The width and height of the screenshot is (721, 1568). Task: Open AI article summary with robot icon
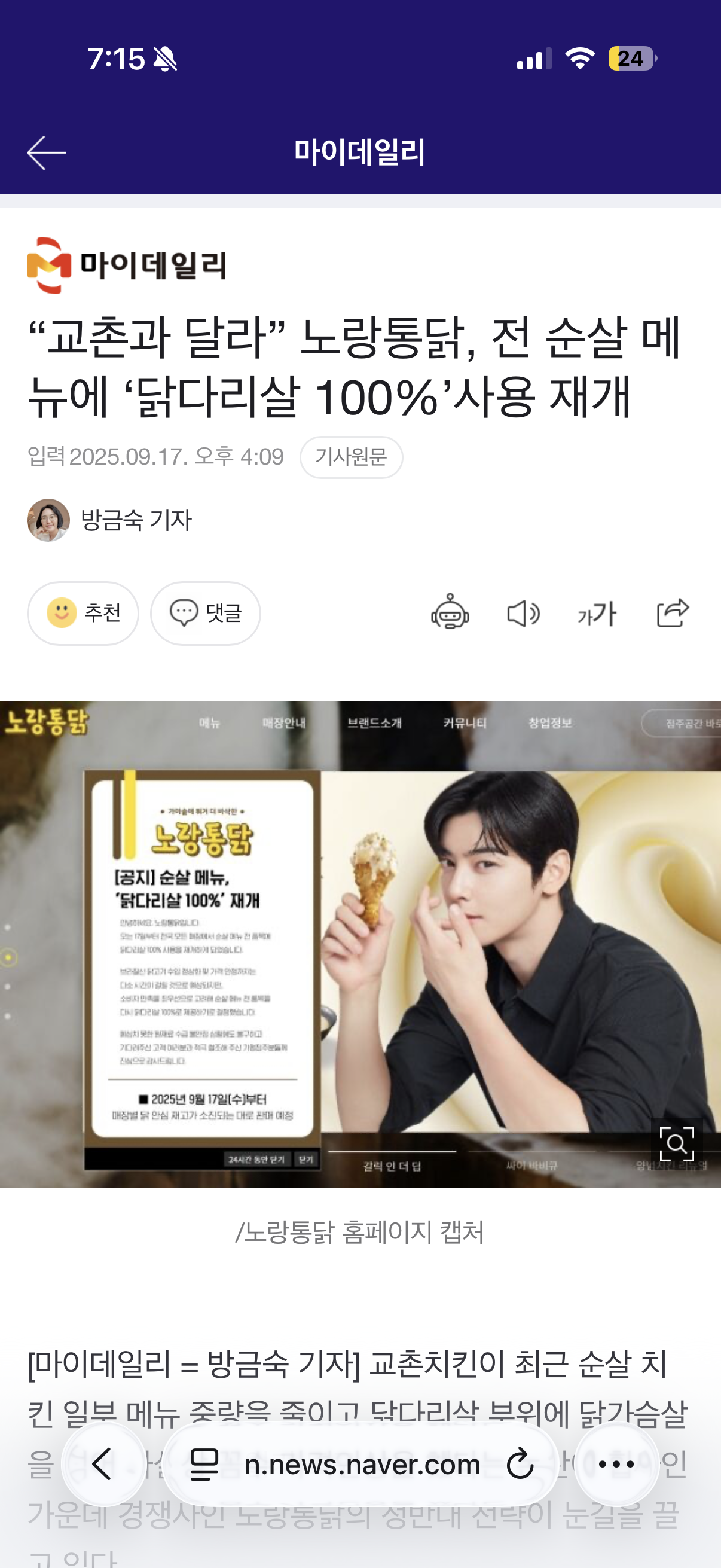451,614
